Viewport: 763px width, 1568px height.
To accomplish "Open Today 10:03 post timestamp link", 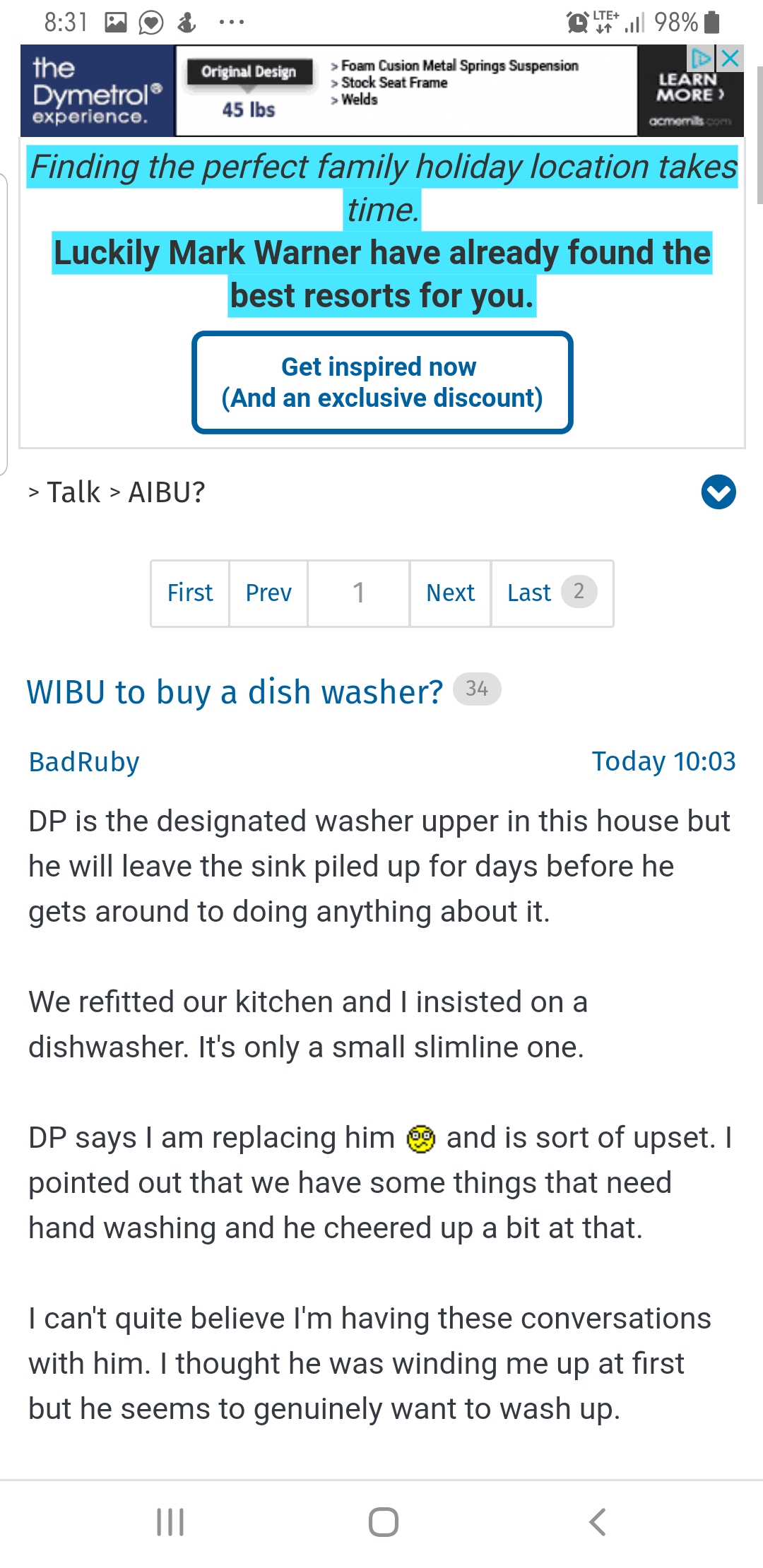I will pos(663,761).
